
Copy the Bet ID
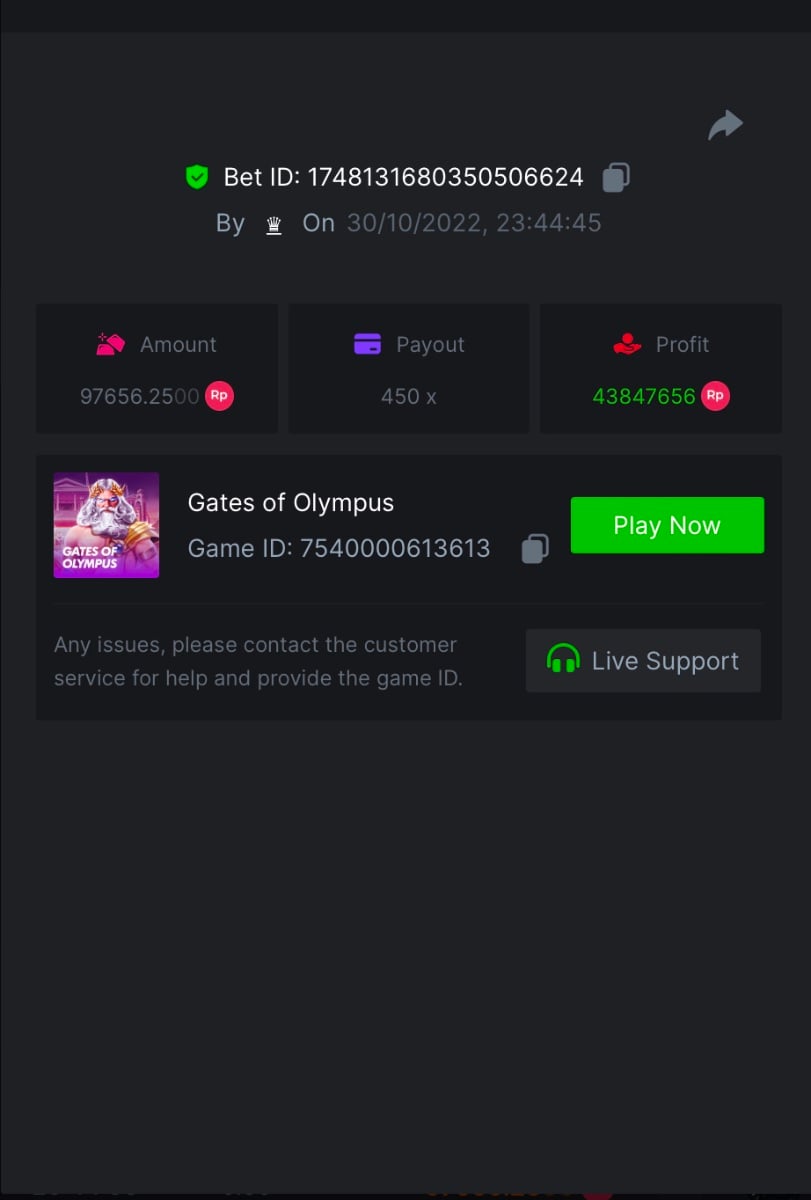[616, 177]
